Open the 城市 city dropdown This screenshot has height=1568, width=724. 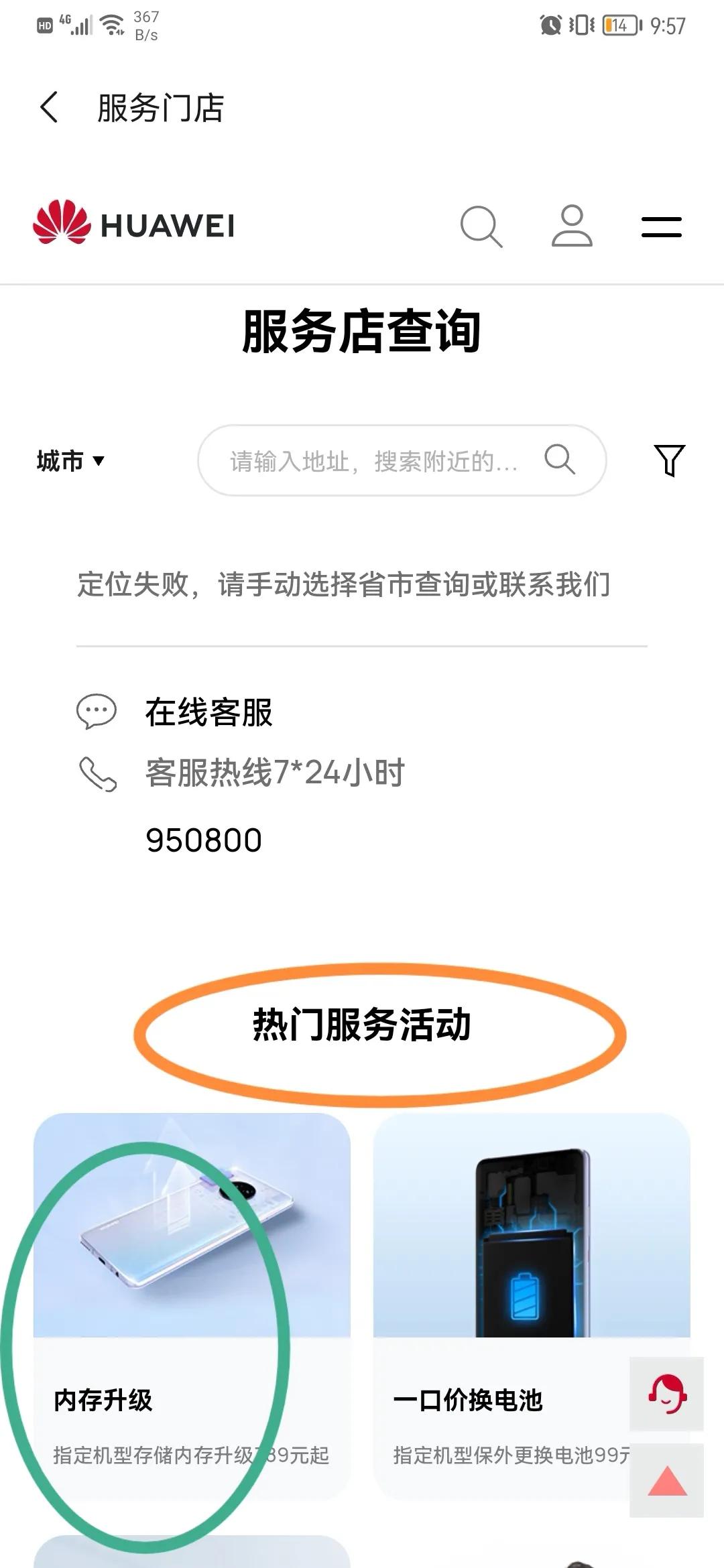point(60,460)
